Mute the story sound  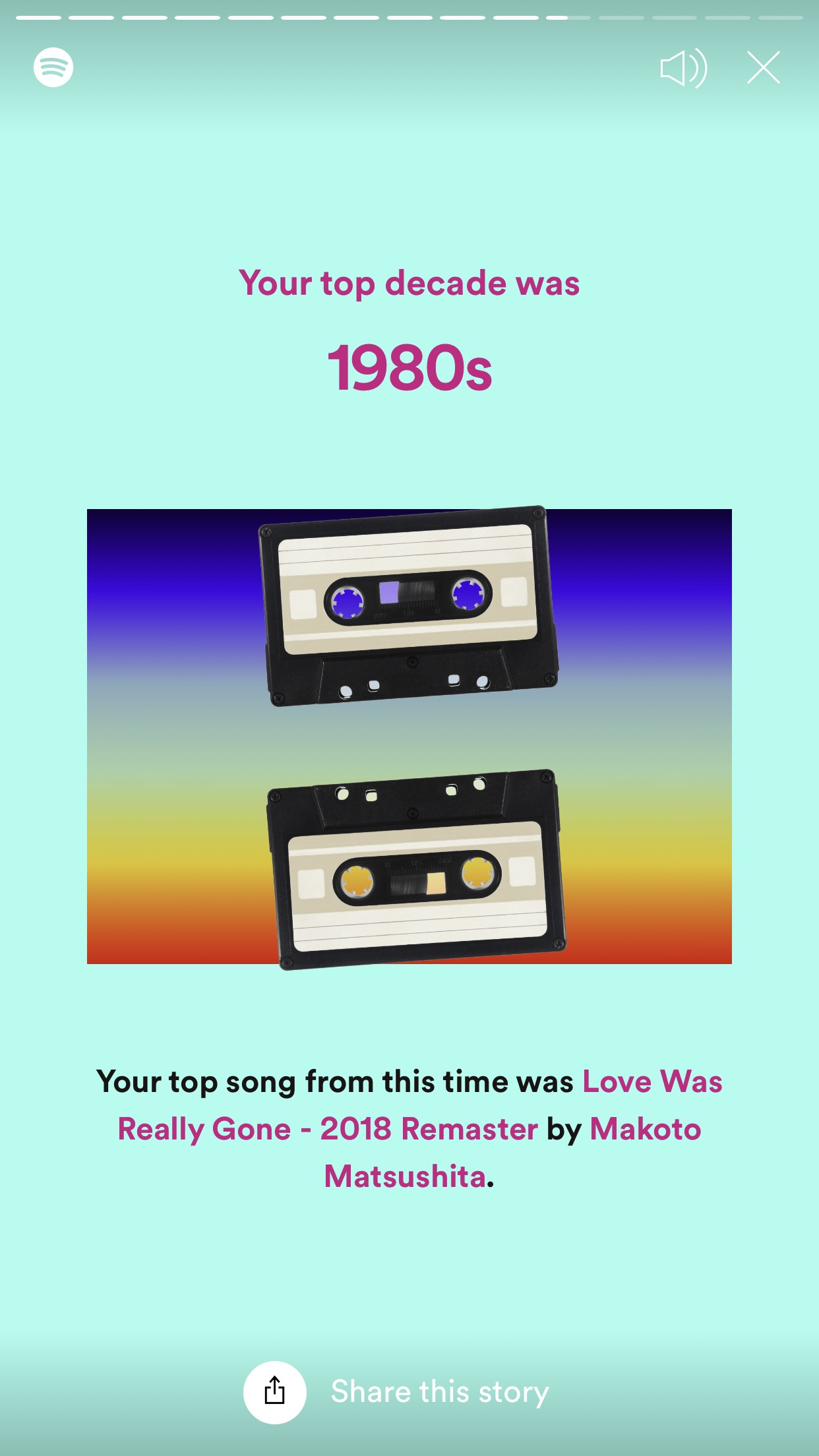pos(683,68)
